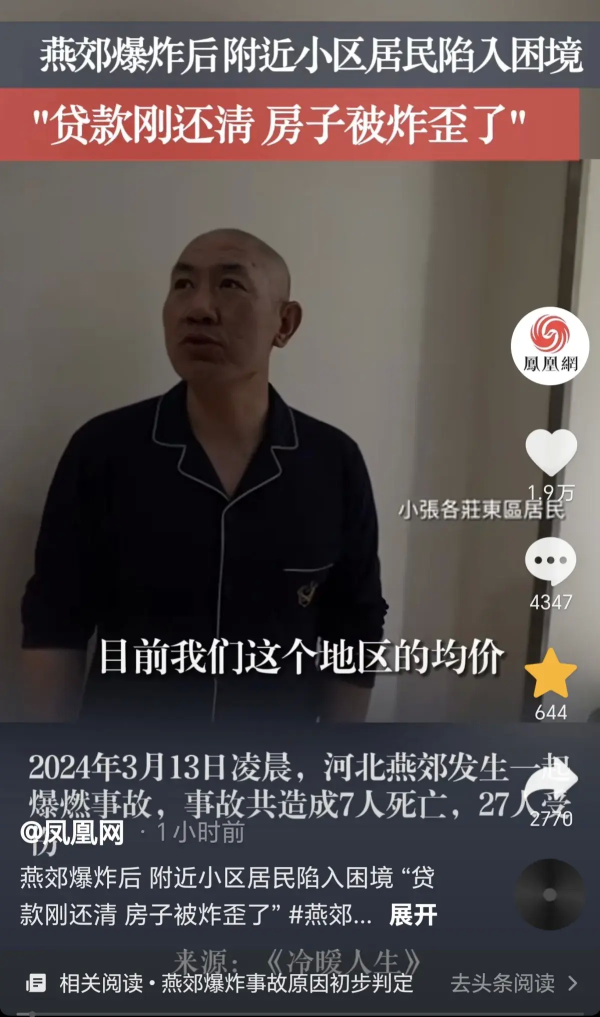The width and height of the screenshot is (600, 1017).
Task: Like this video with the heart icon
Action: pos(551,453)
